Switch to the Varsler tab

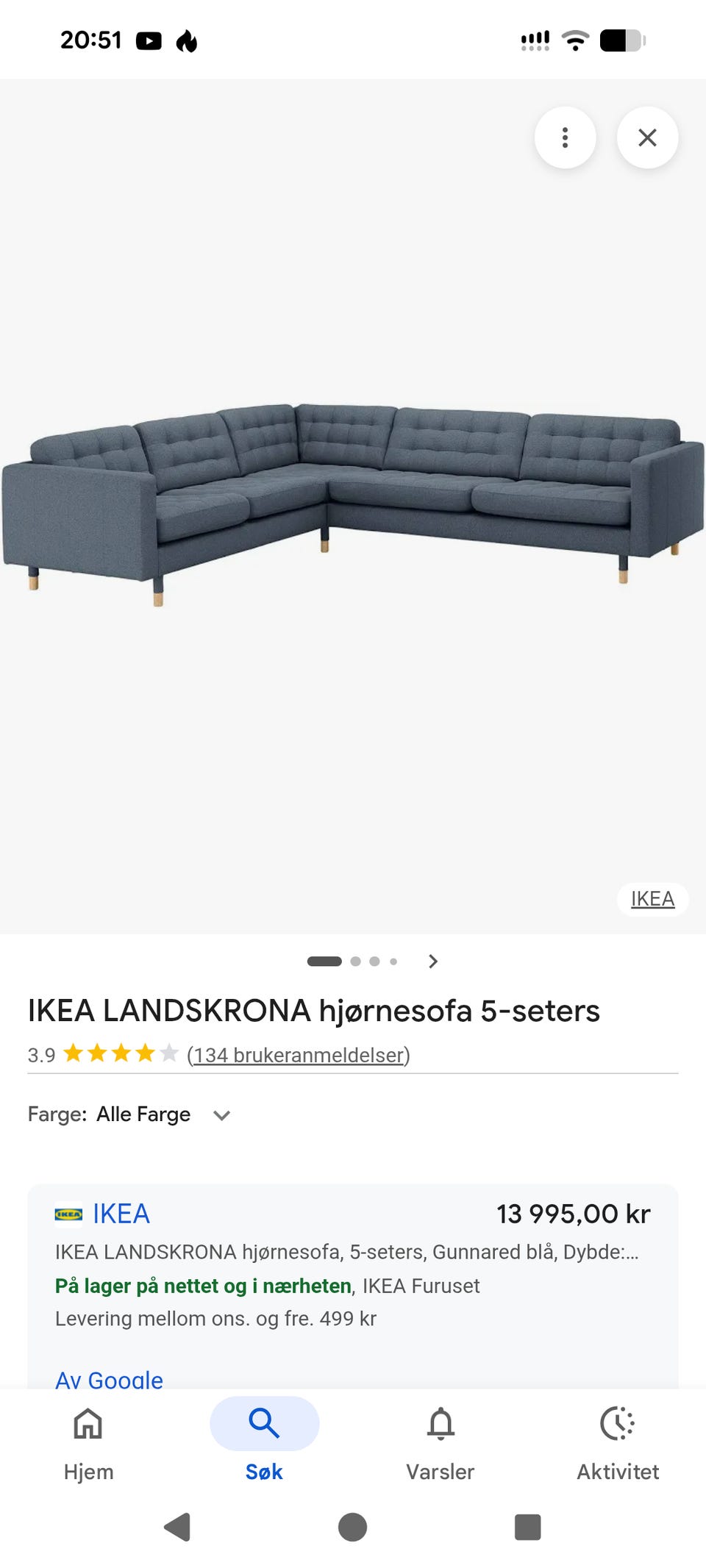(441, 1441)
